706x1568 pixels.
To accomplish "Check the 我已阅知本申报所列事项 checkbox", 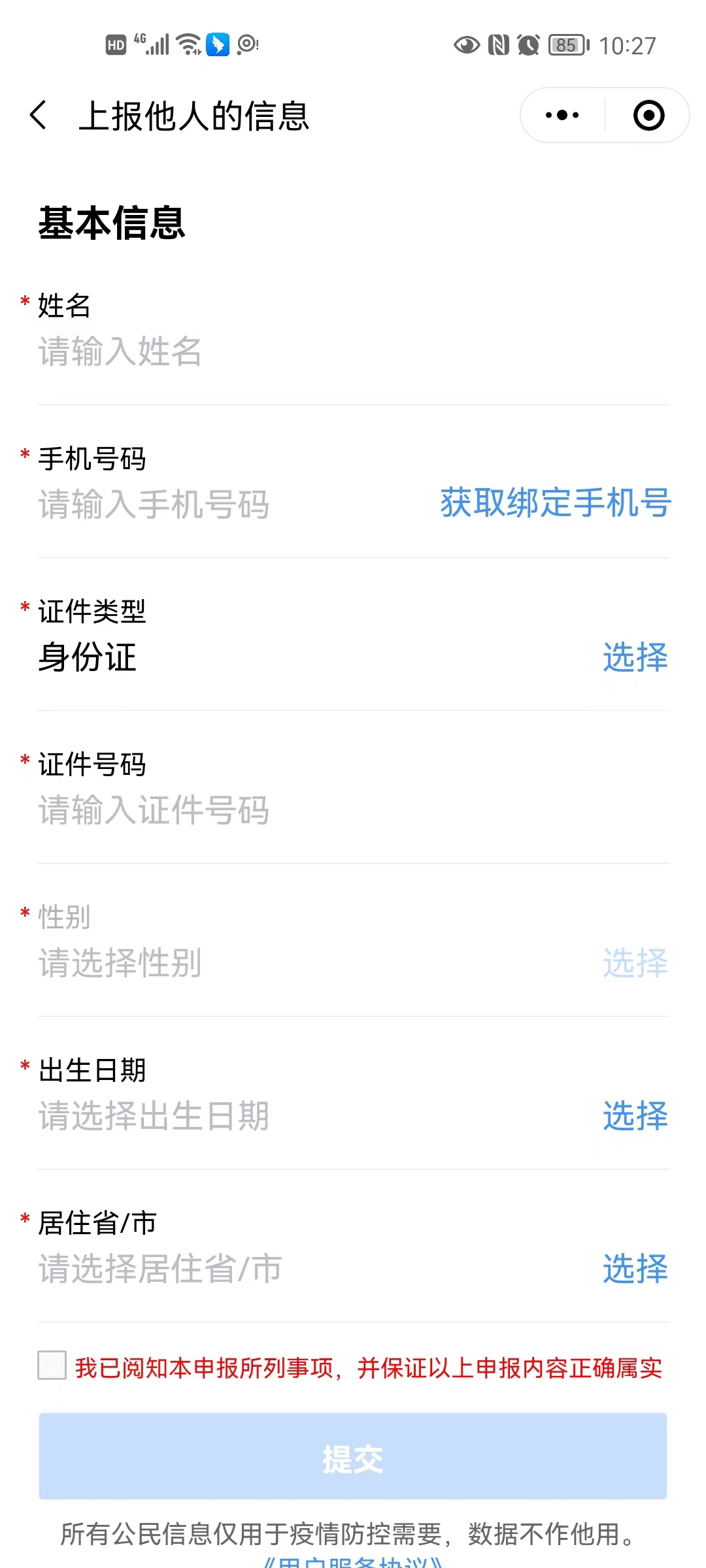I will (52, 1365).
